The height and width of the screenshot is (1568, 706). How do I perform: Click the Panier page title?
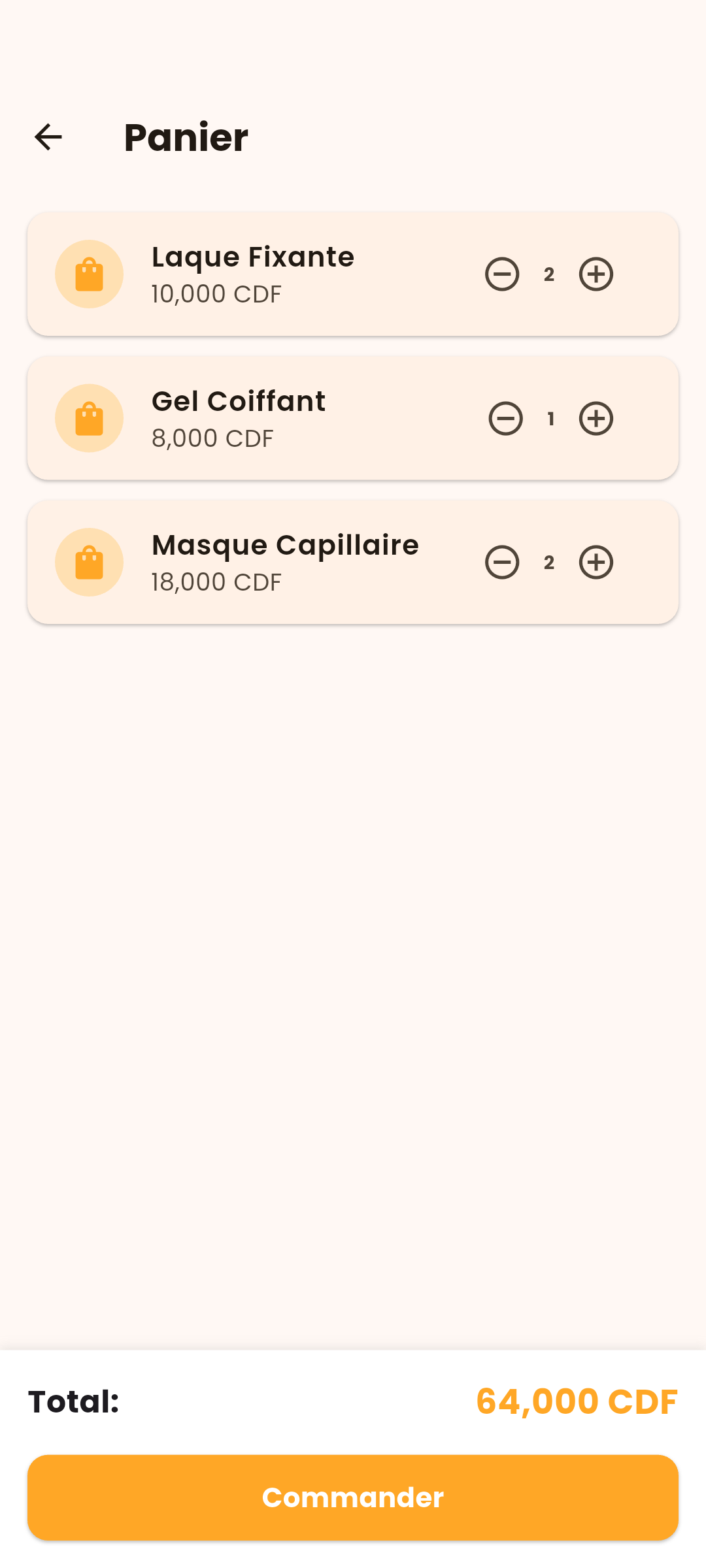point(186,136)
